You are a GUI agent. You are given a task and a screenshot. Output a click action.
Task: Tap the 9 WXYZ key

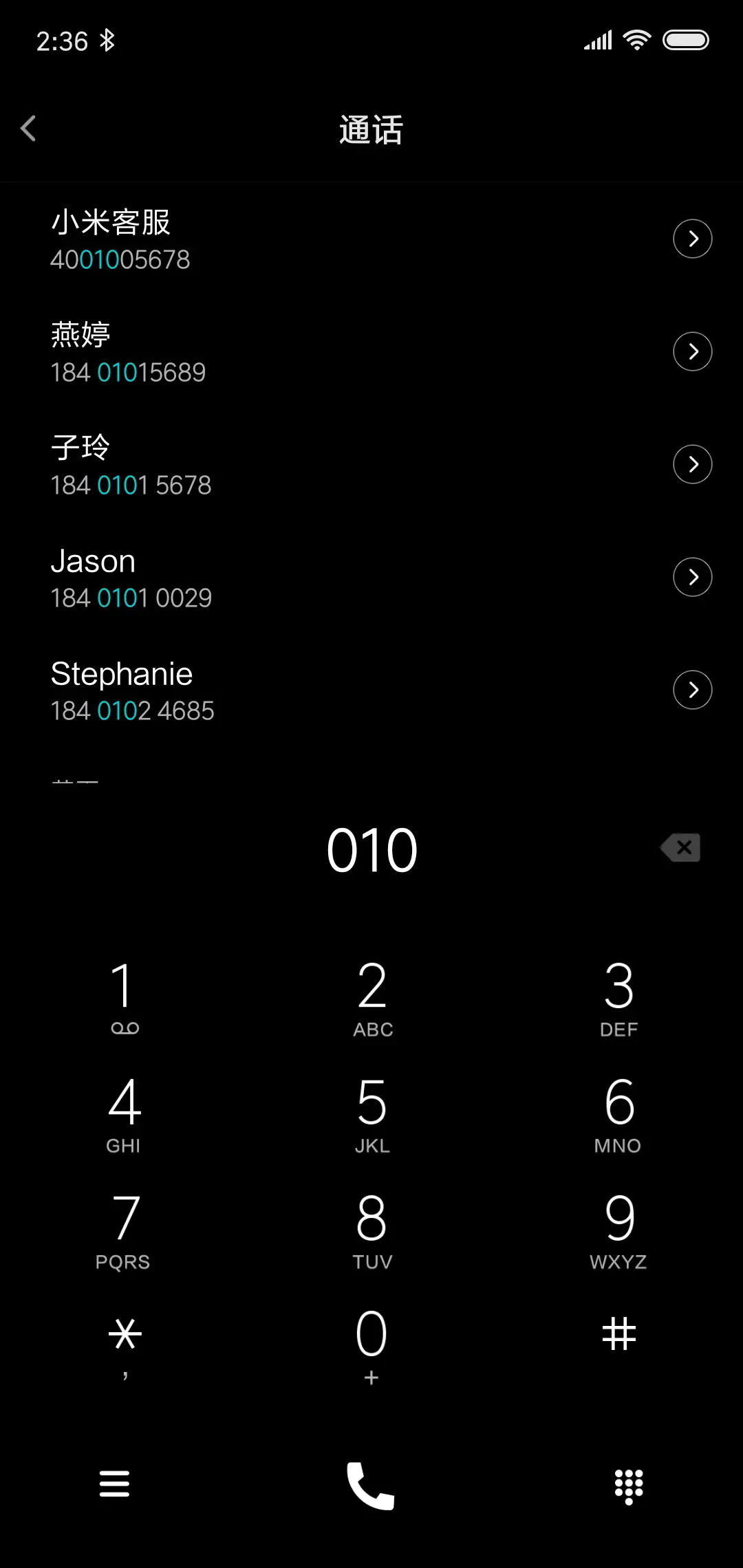pos(618,1229)
